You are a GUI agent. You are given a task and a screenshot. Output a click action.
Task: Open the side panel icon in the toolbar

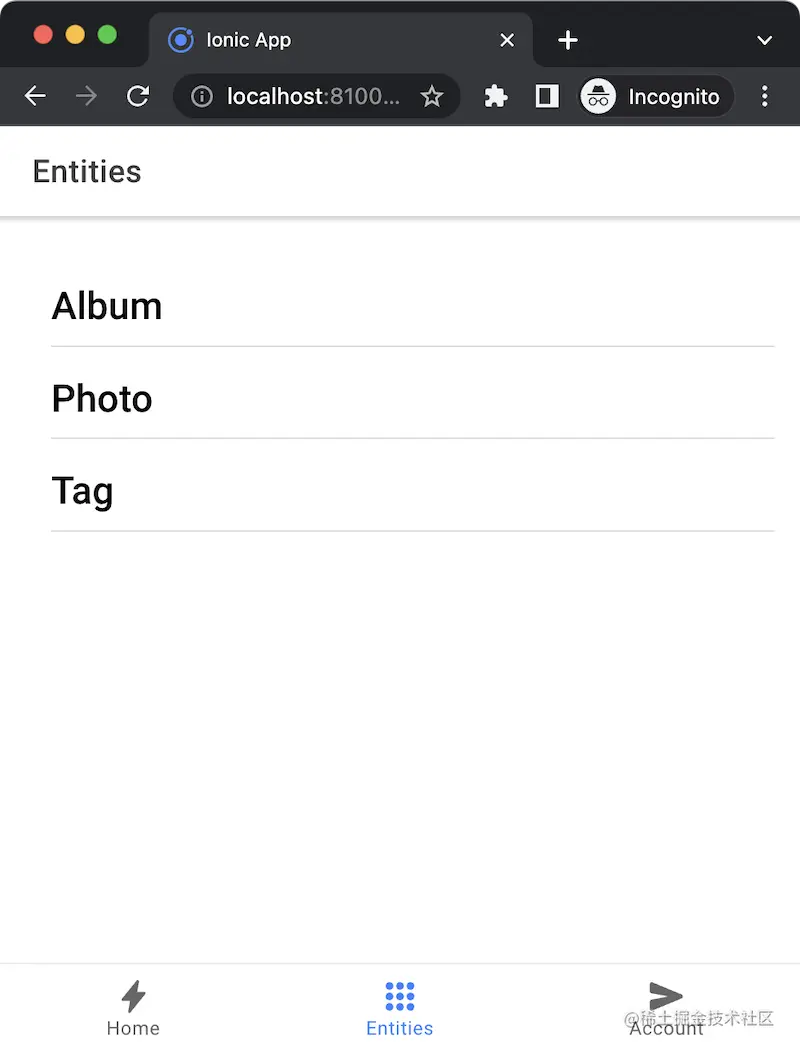(545, 96)
